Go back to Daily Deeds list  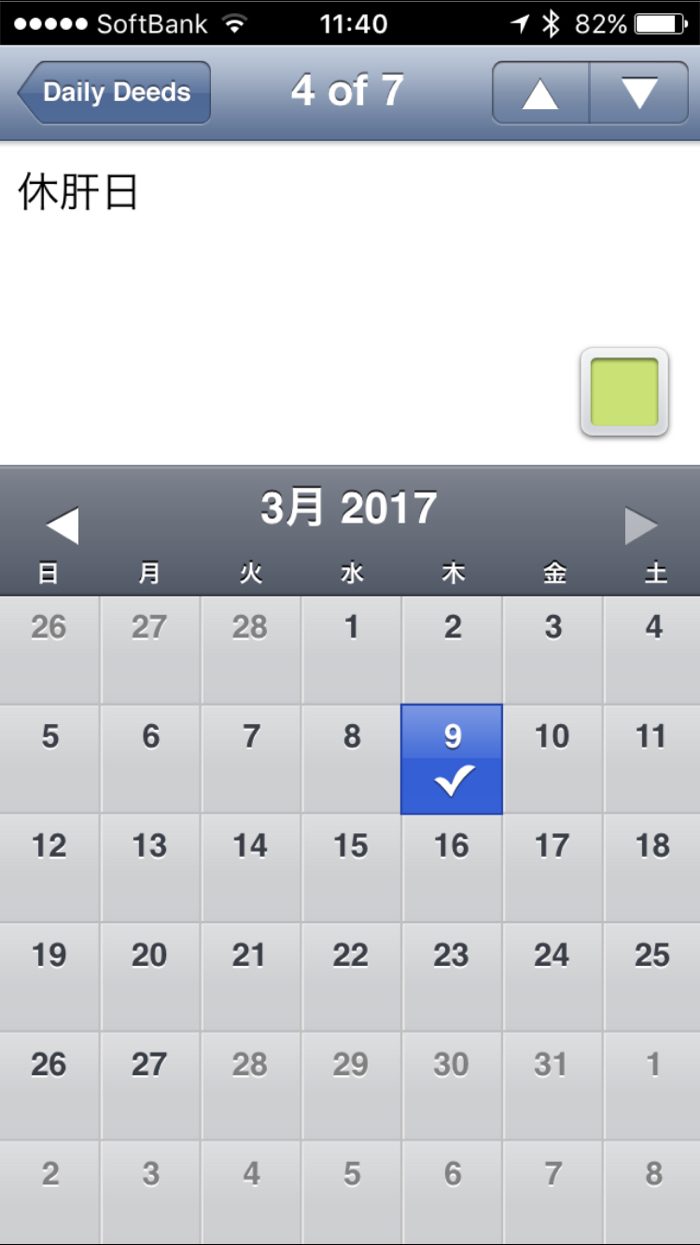[x=114, y=93]
